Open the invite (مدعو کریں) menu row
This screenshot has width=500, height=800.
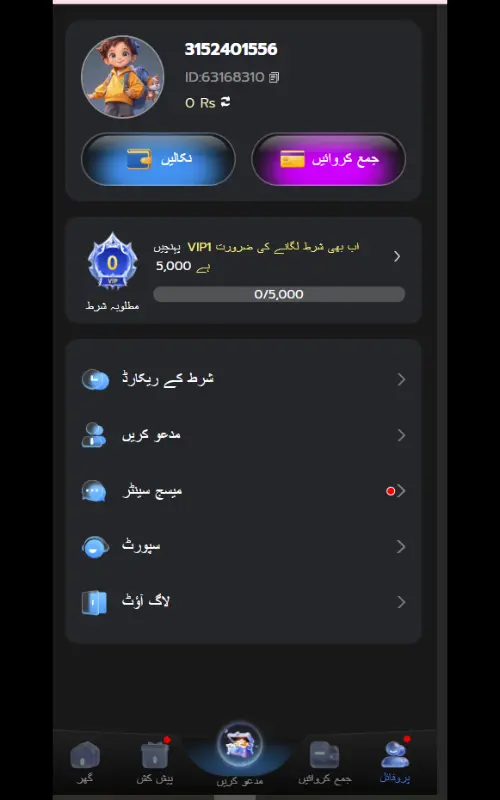(x=243, y=435)
